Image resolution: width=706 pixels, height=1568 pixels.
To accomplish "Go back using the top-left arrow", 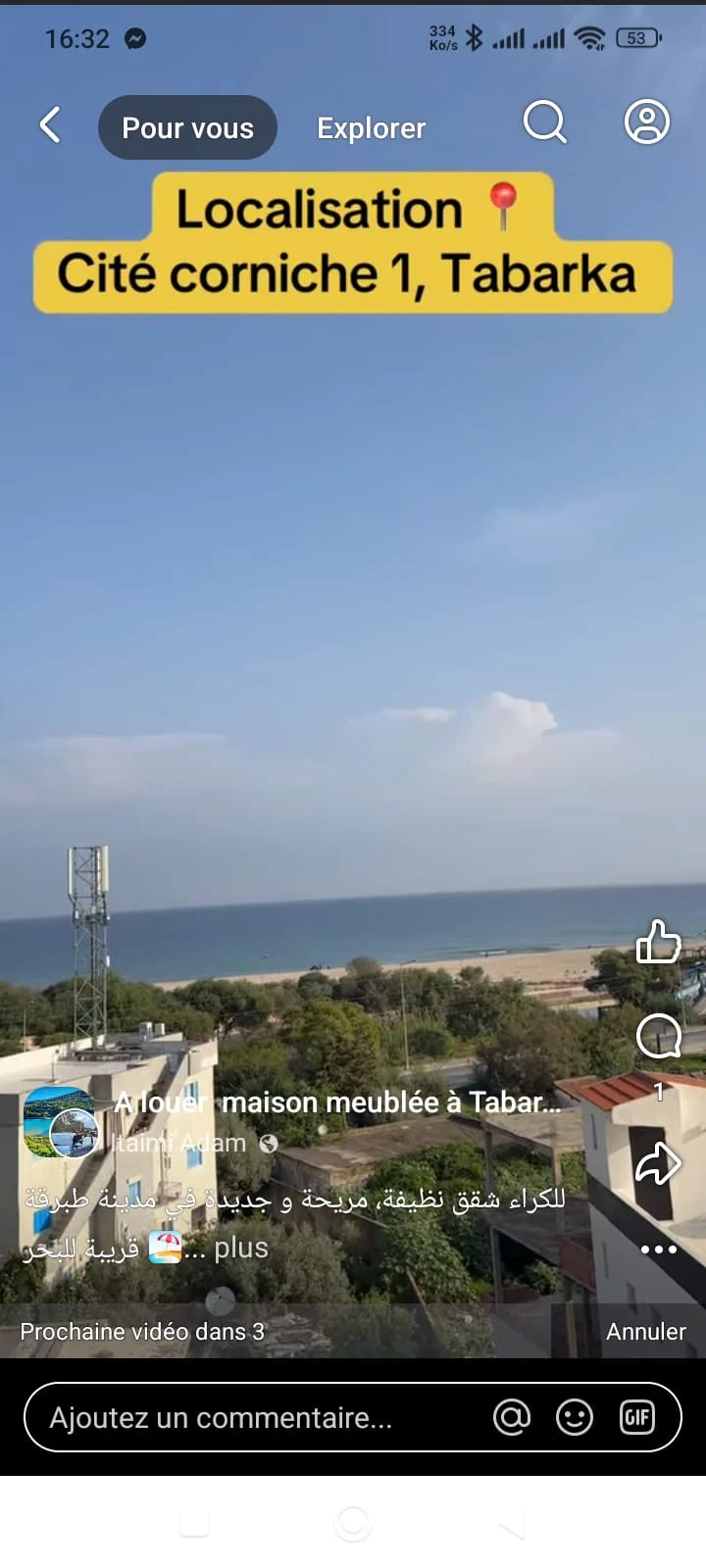I will (50, 125).
